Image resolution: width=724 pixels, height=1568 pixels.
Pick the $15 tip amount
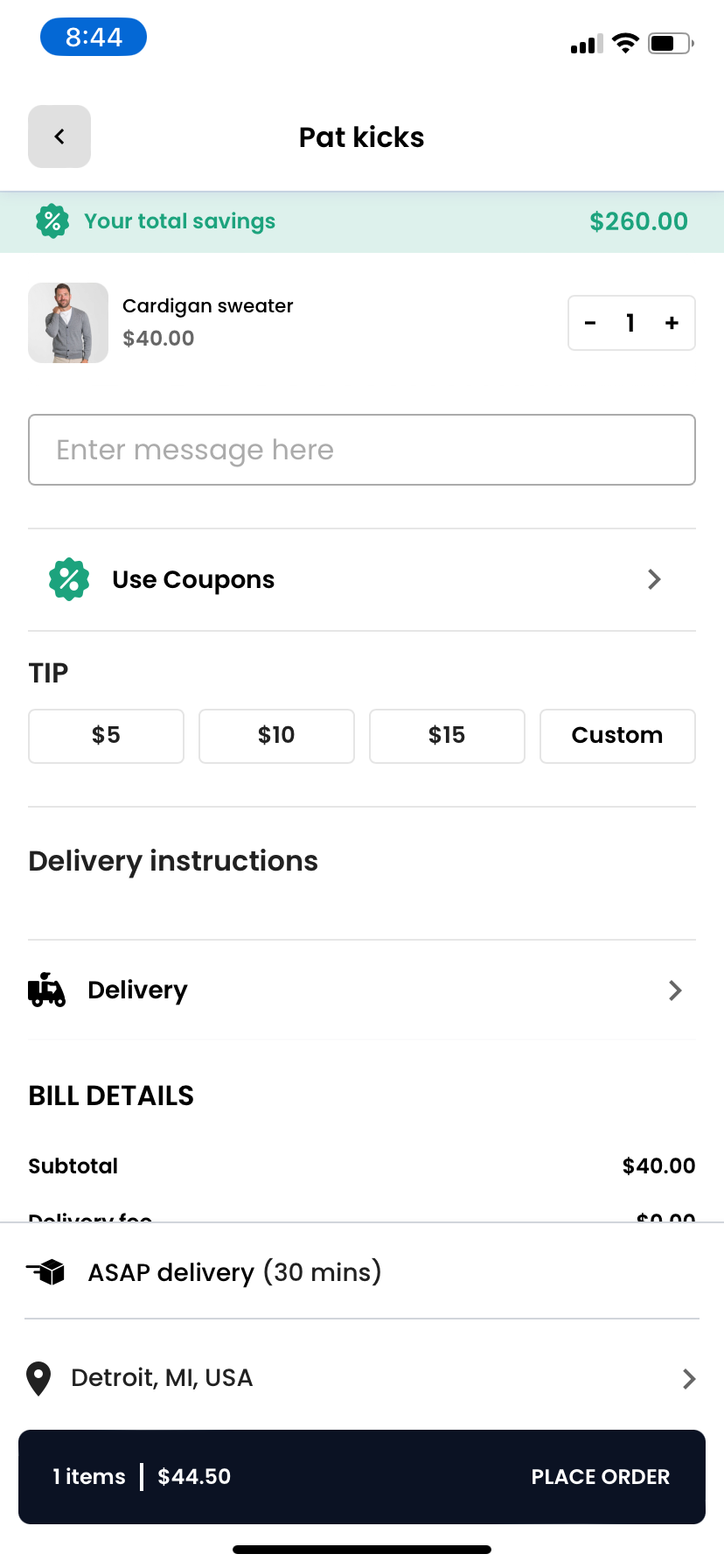447,736
